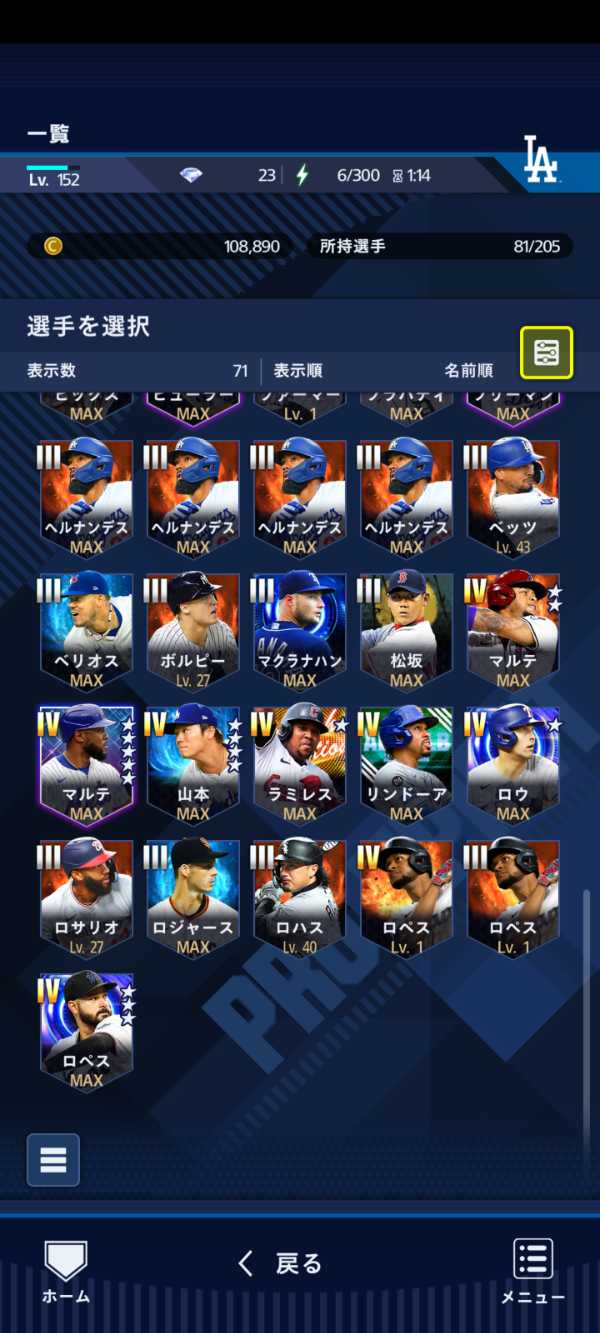Open the diamond currency counter
The image size is (600, 1333).
coord(228,175)
